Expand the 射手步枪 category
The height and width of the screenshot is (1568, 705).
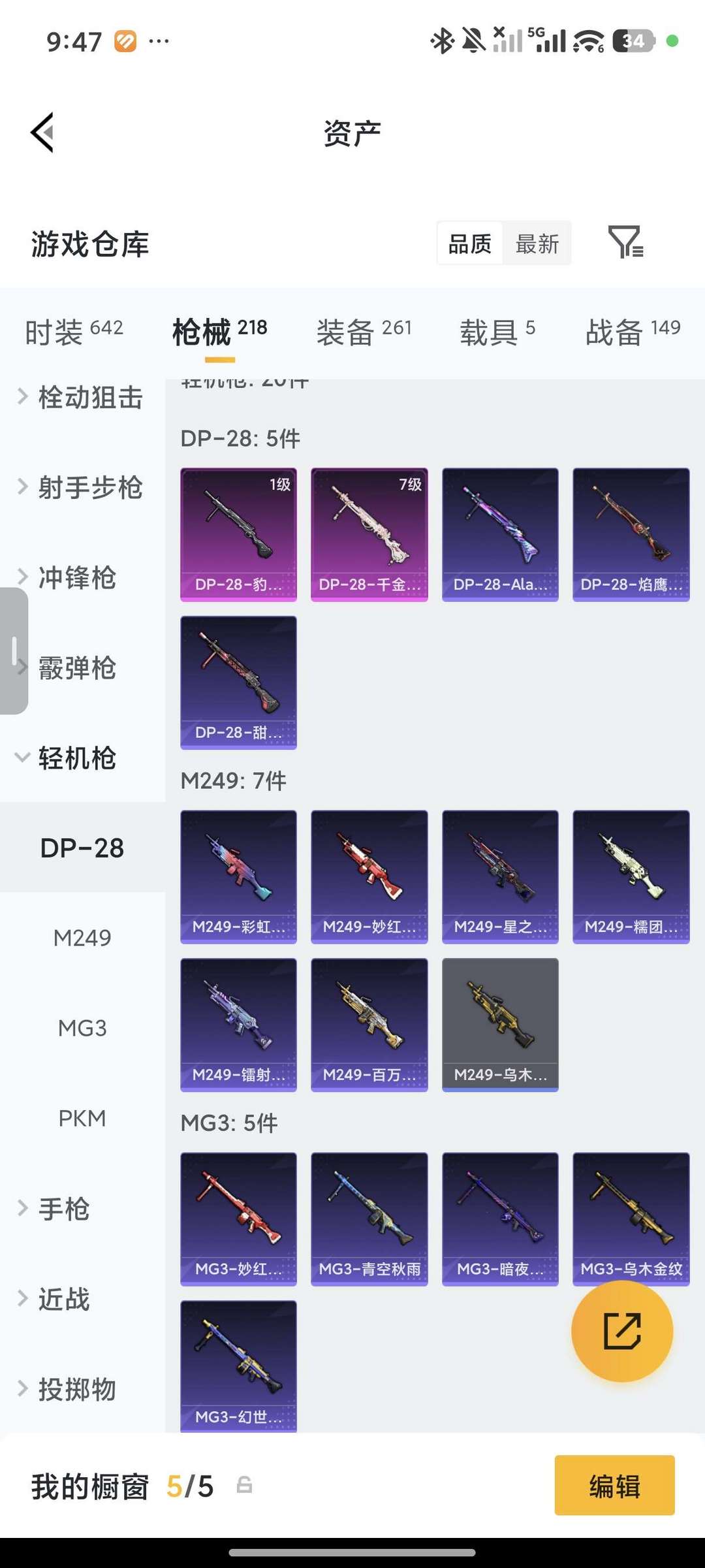click(82, 487)
